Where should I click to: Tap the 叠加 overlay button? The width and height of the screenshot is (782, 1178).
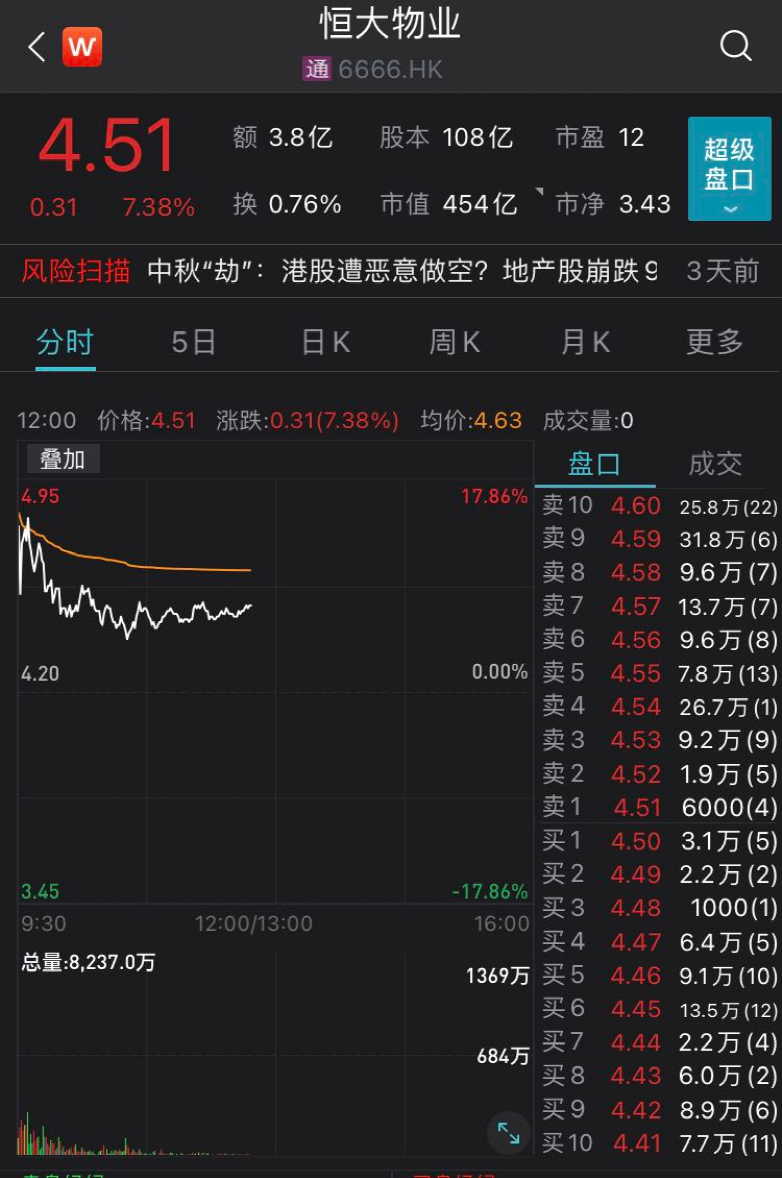tap(62, 460)
